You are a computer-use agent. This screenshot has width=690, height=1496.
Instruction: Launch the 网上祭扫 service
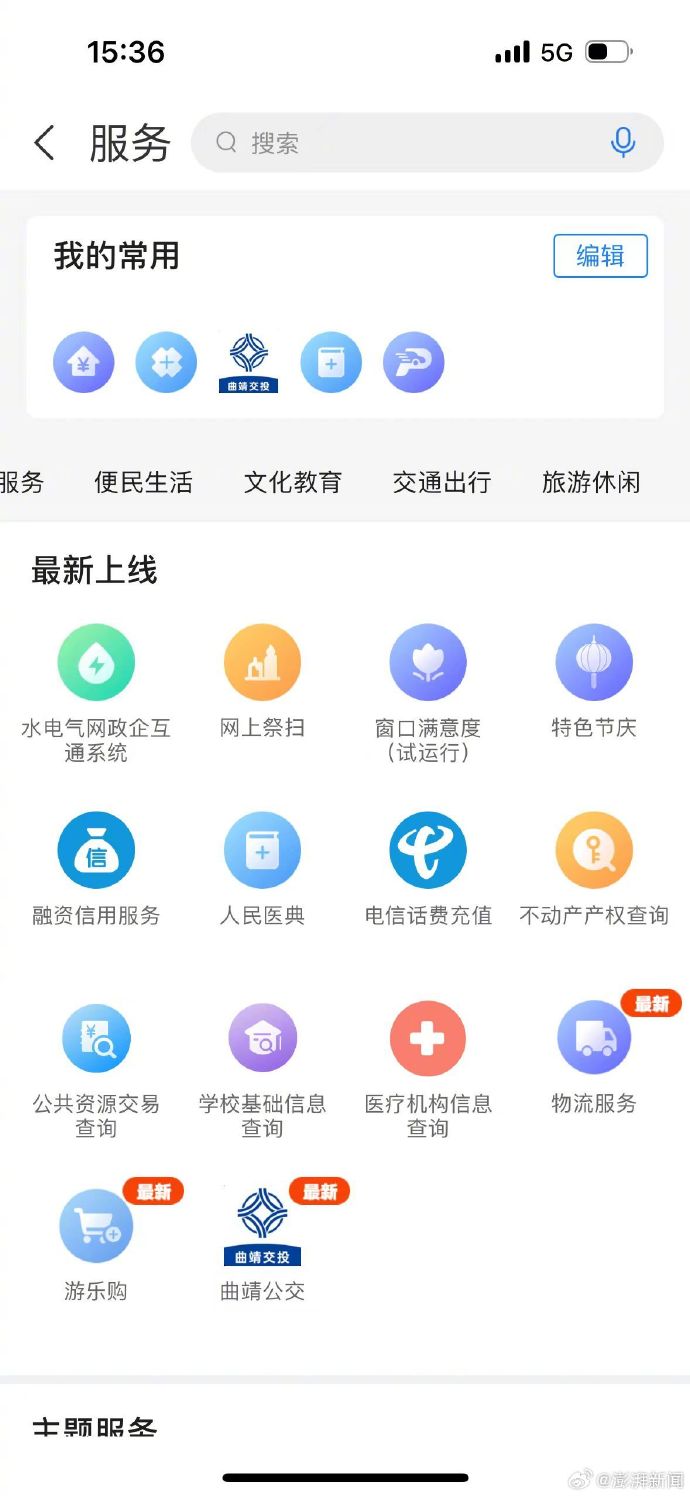tap(262, 663)
